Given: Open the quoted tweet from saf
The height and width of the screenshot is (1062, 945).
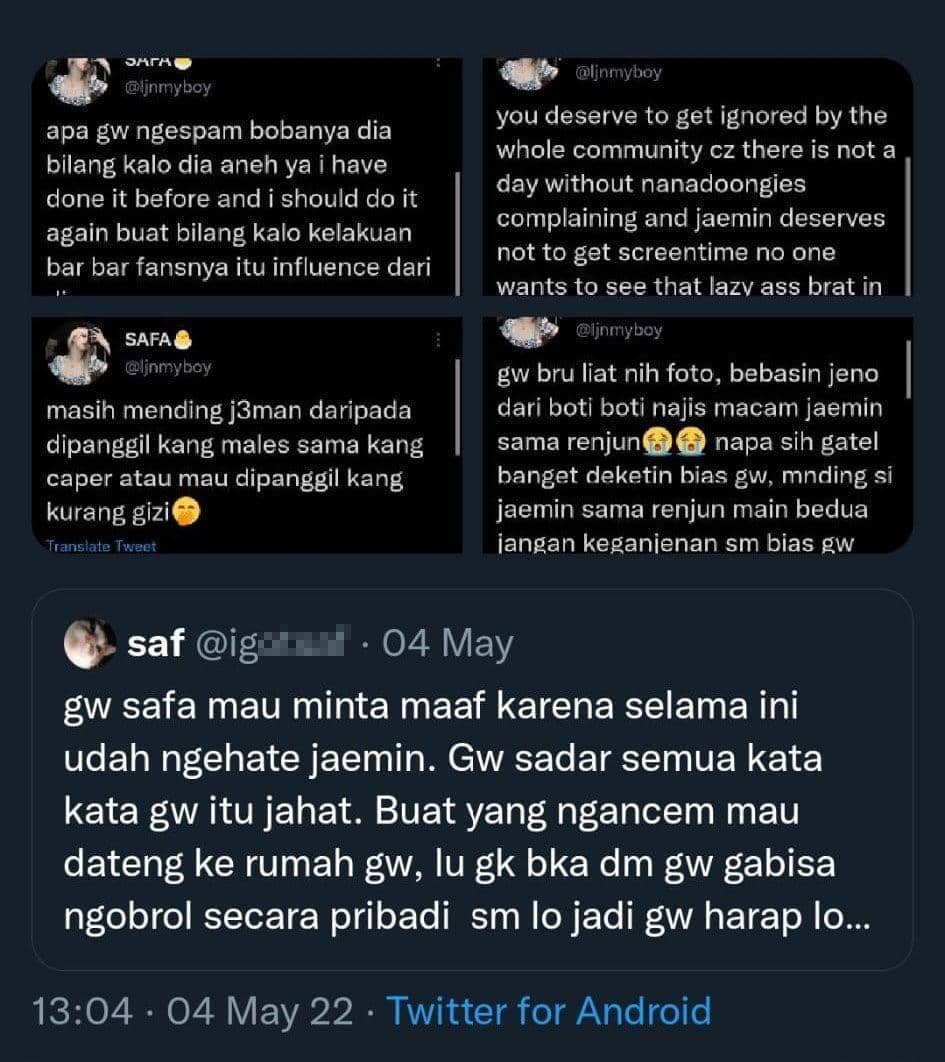Looking at the screenshot, I should click(472, 780).
